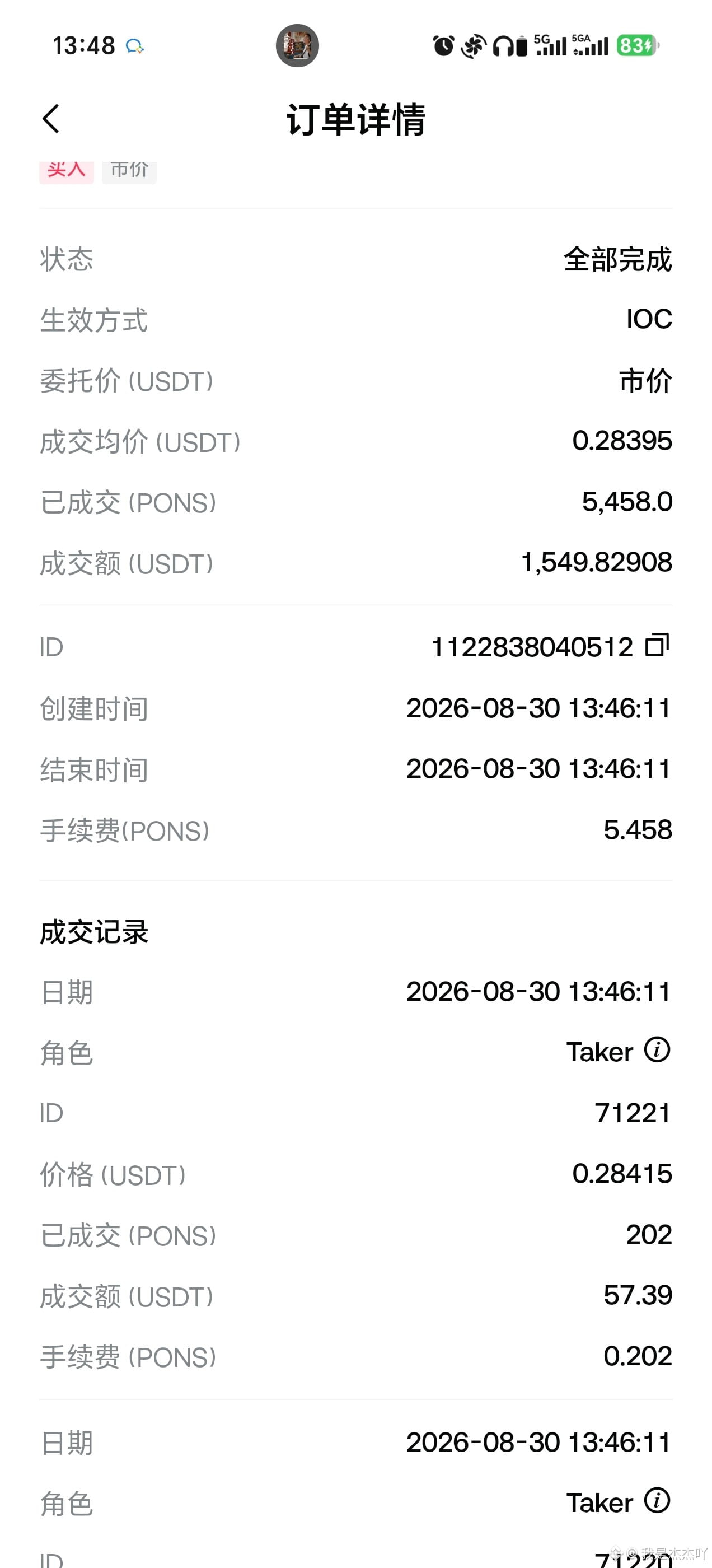Image resolution: width=712 pixels, height=1568 pixels.
Task: Go back from the 订单详情 page
Action: pos(51,119)
